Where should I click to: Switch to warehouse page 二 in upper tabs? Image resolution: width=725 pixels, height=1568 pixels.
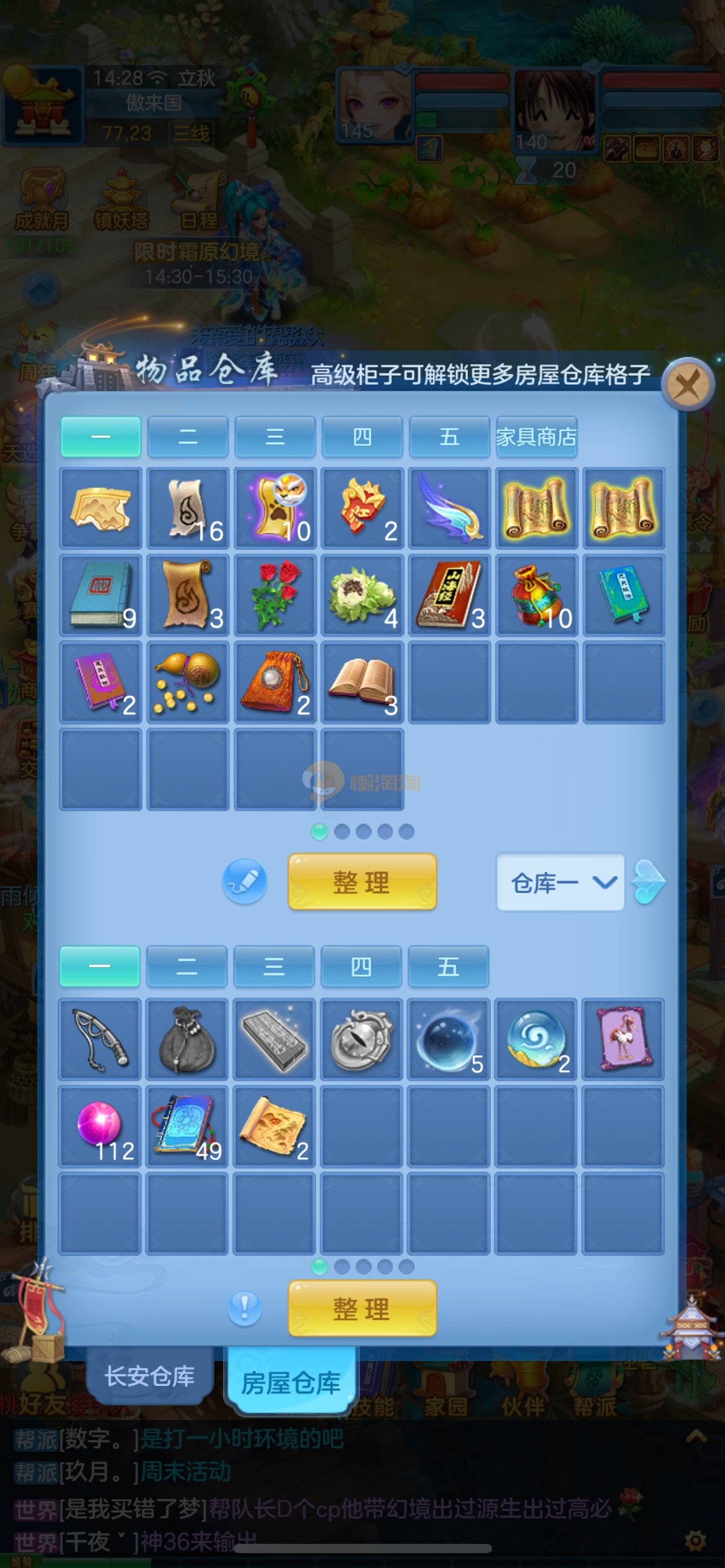point(188,437)
